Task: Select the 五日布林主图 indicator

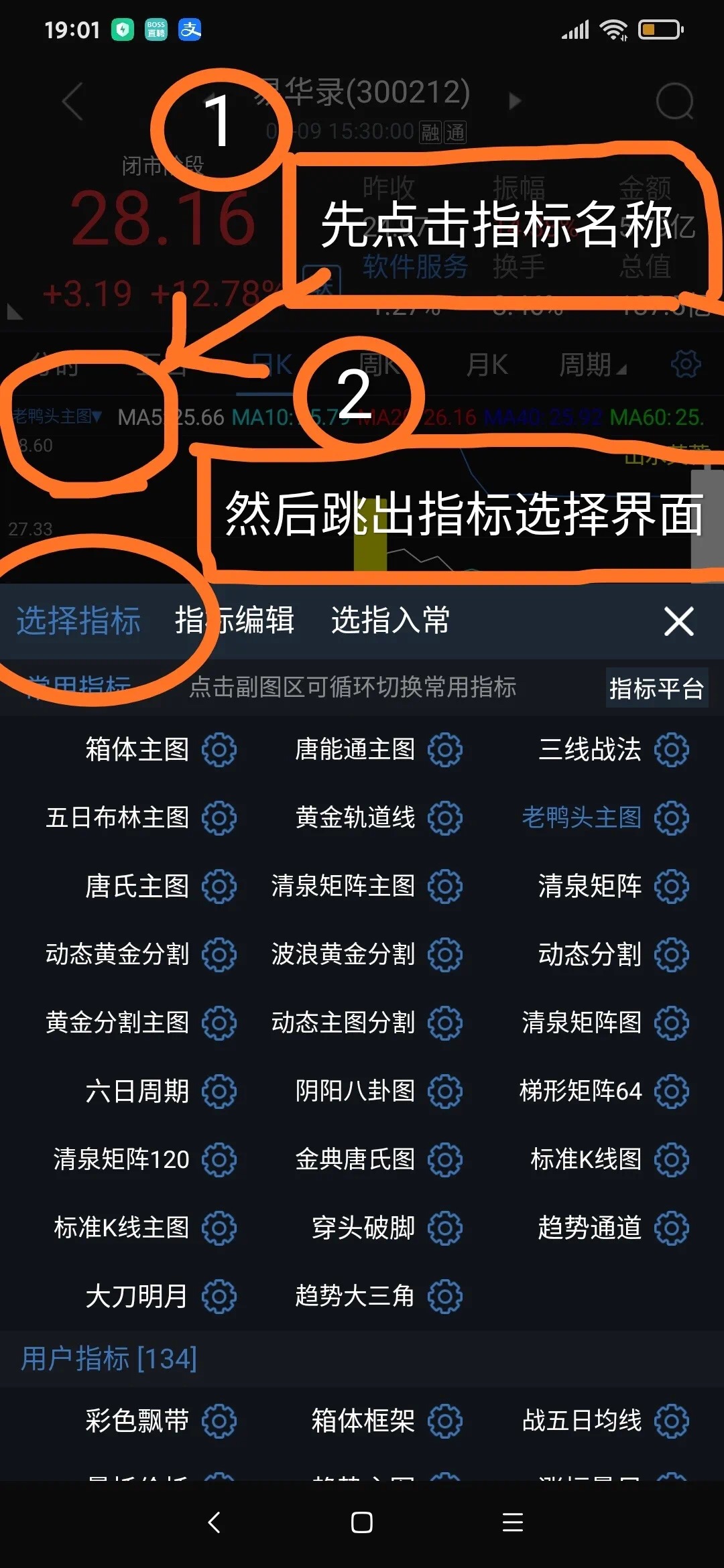Action: 117,818
